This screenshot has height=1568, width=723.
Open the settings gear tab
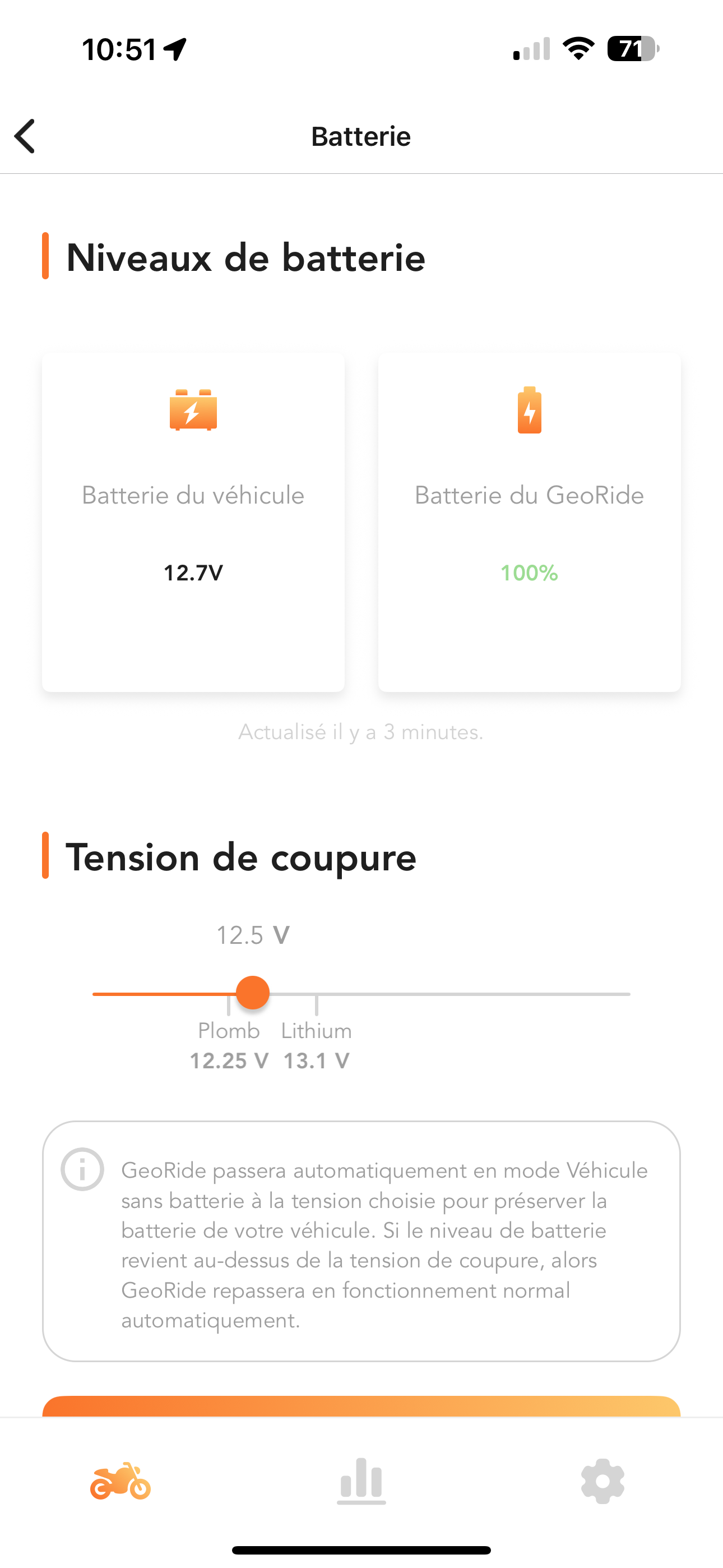pos(602,1481)
